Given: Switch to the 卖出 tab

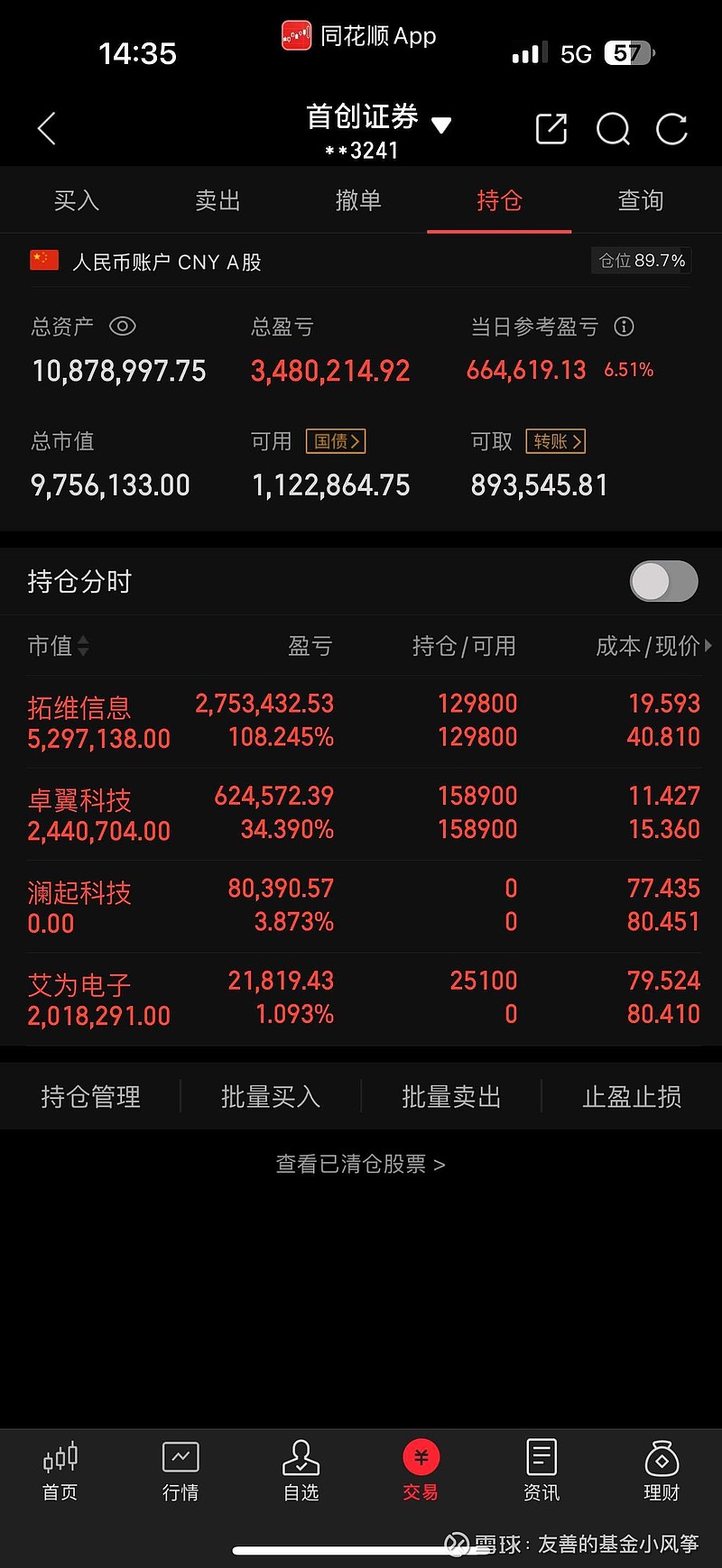Looking at the screenshot, I should (218, 200).
